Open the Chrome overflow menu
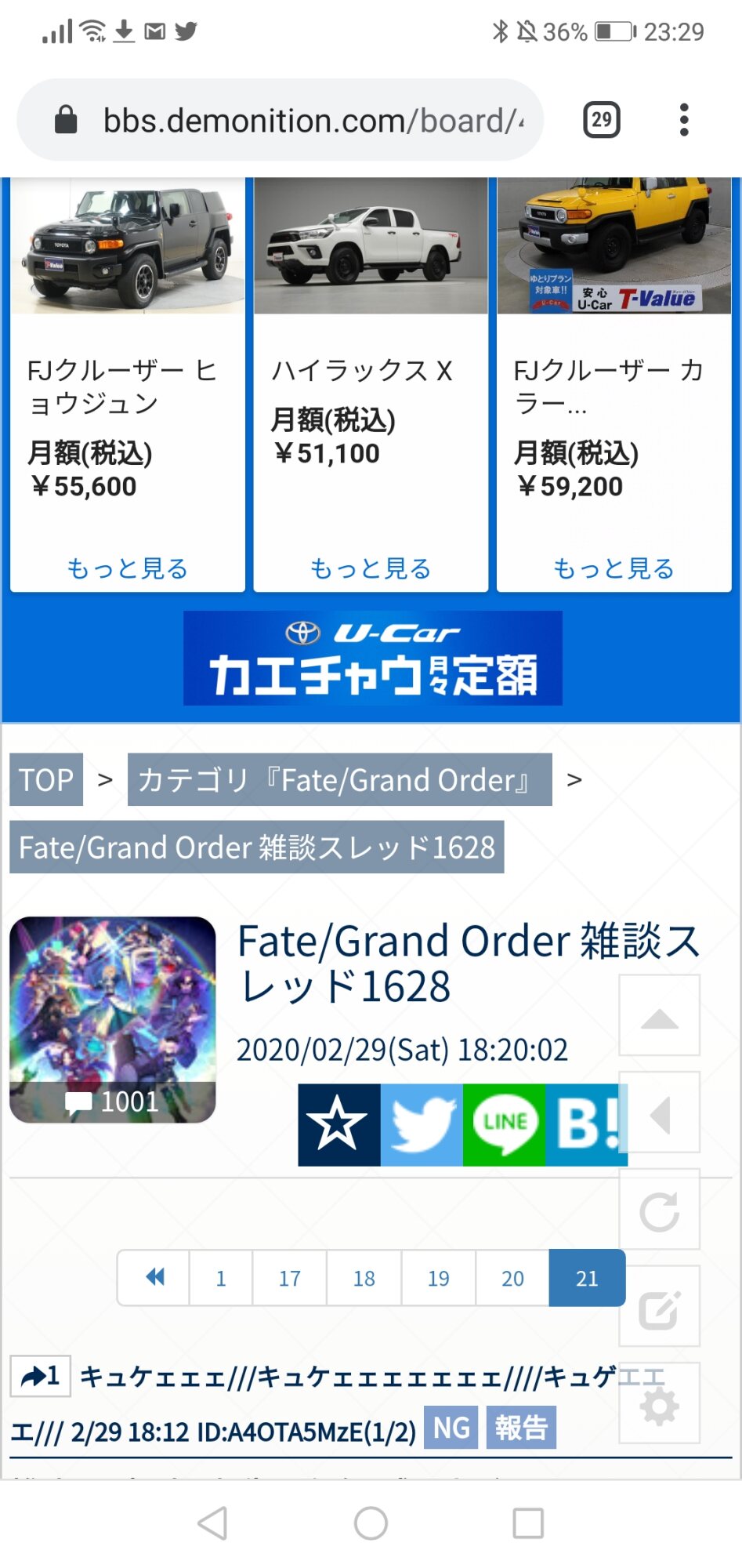The image size is (742, 1568). tap(684, 120)
